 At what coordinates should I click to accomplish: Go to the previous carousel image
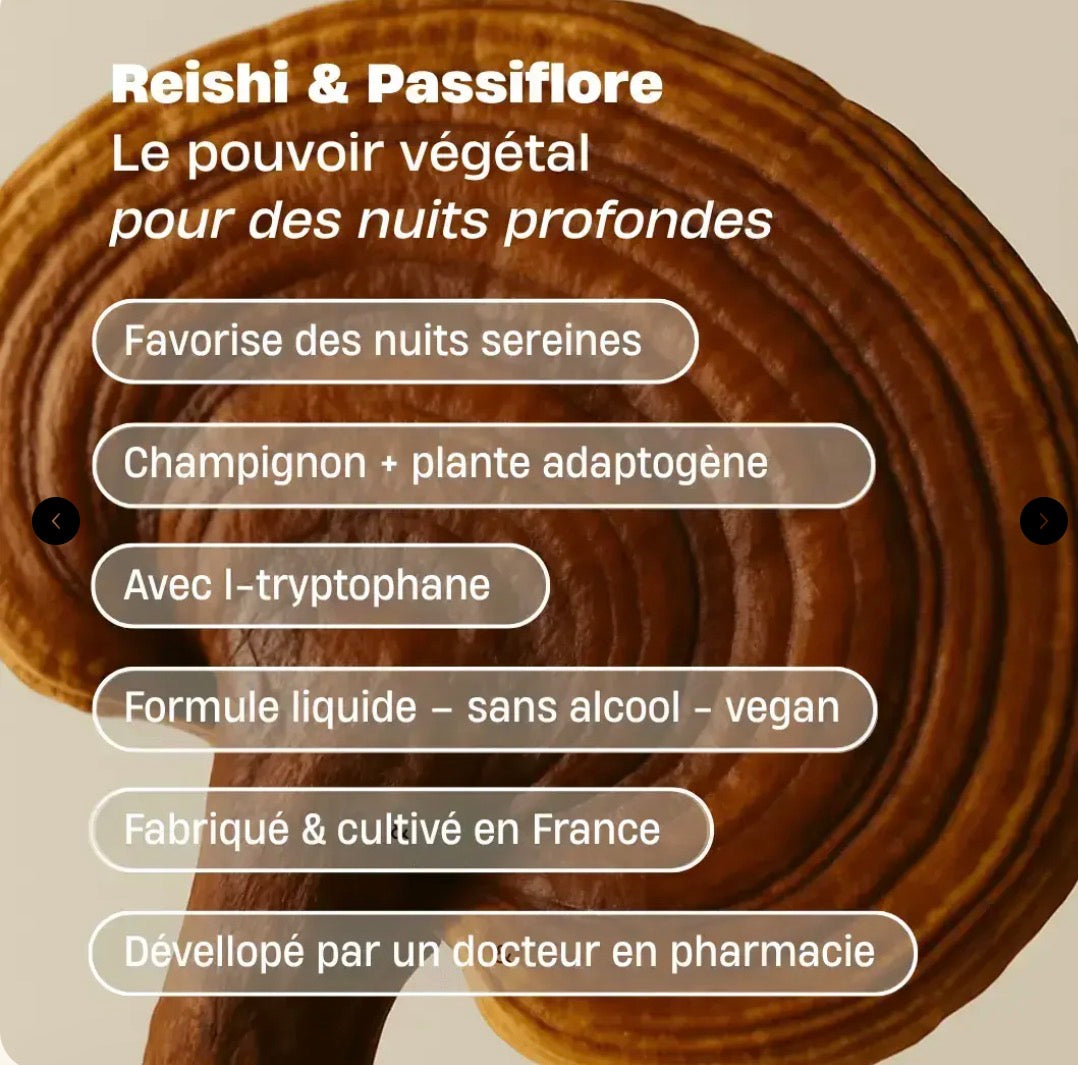(56, 521)
